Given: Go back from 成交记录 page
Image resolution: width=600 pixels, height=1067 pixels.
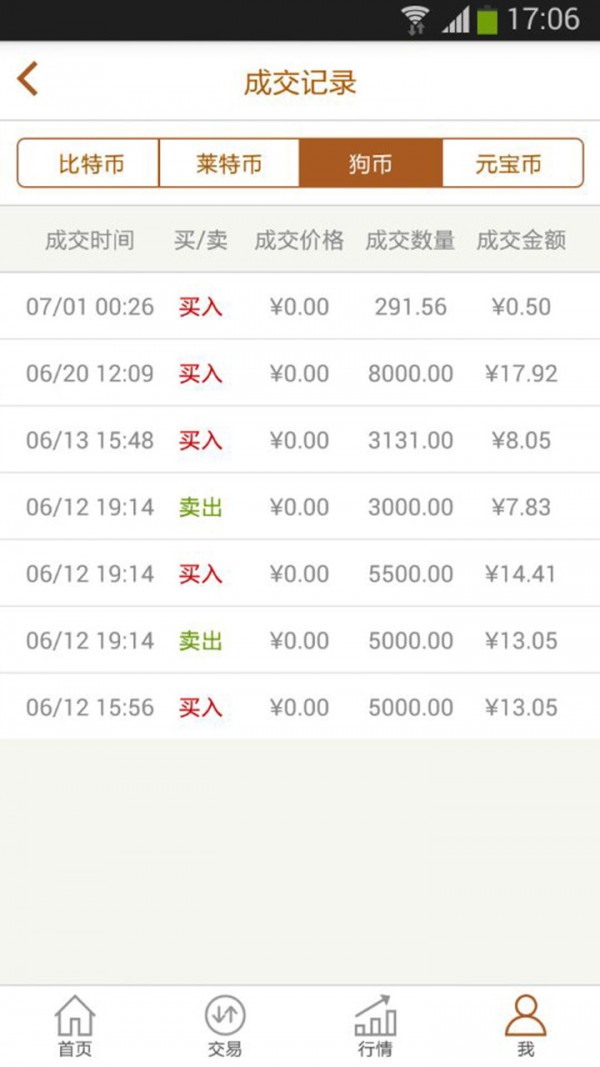Looking at the screenshot, I should 28,79.
